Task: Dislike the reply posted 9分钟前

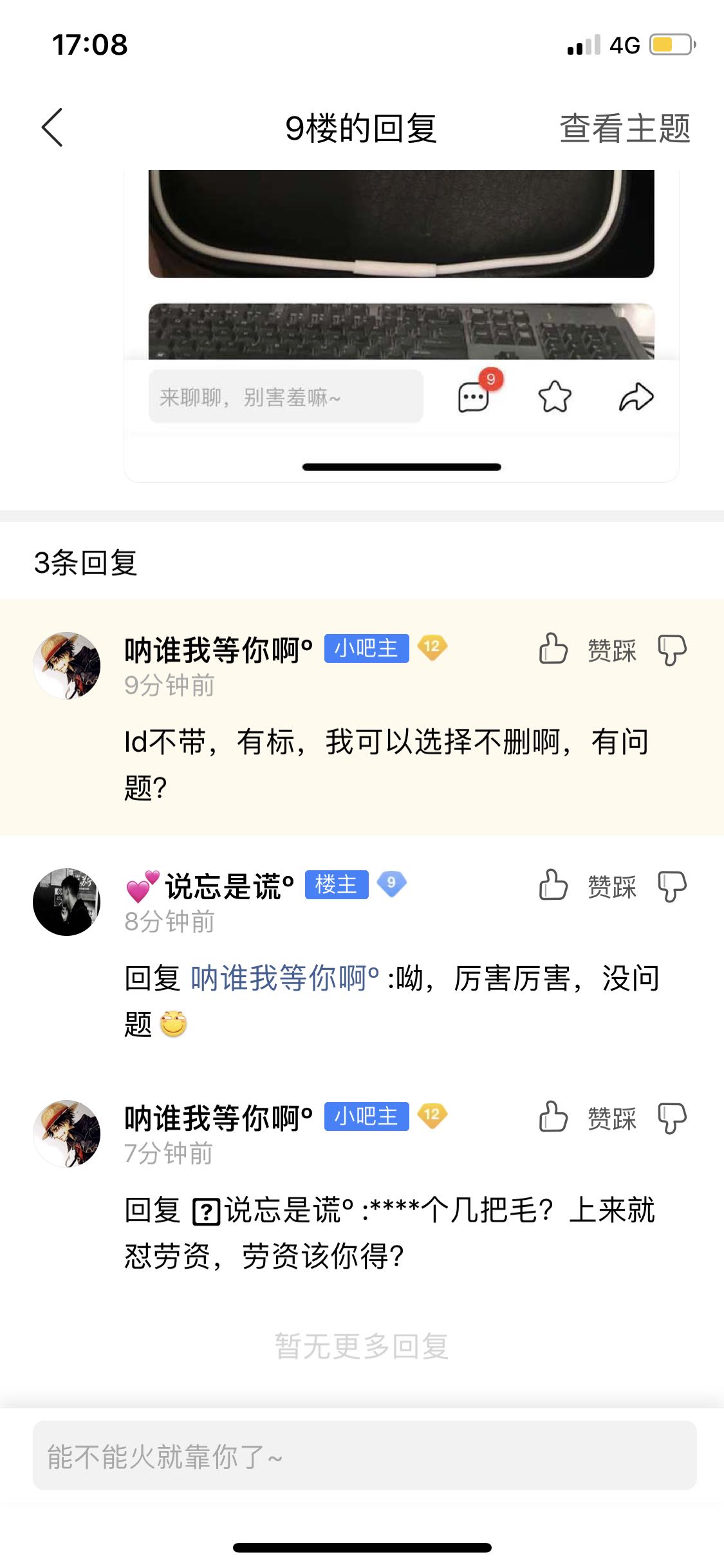Action: (x=672, y=650)
